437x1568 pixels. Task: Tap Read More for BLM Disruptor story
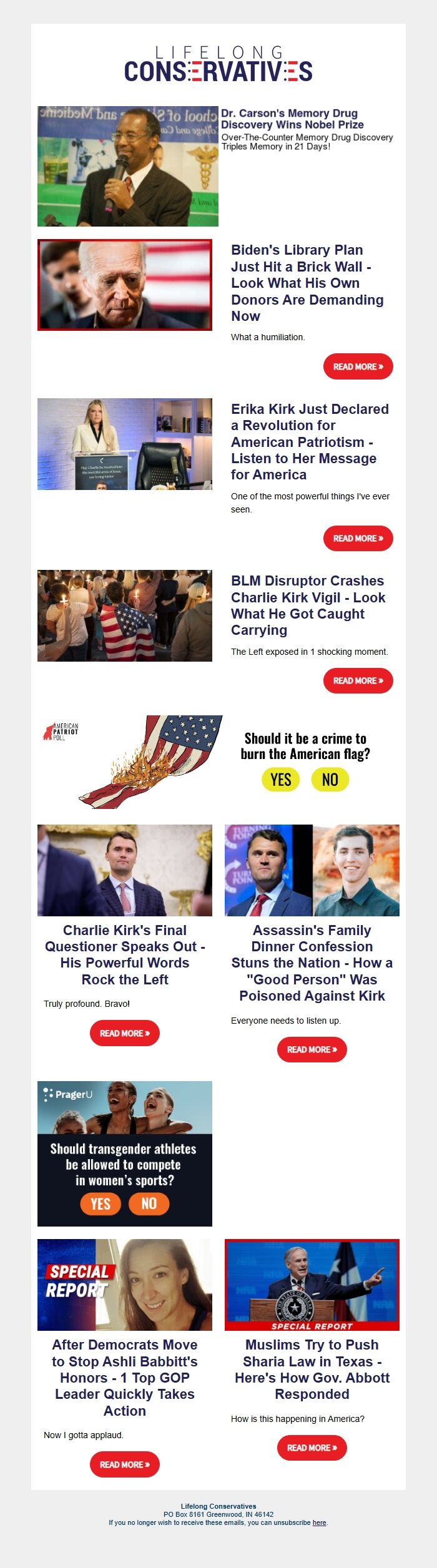[x=358, y=680]
